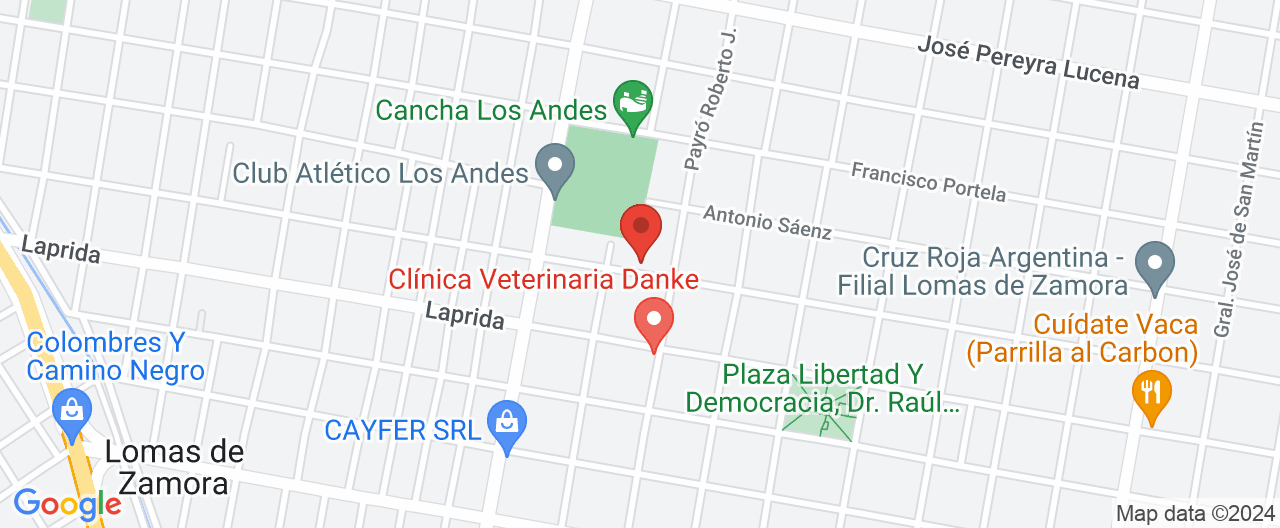Screen dimensions: 1280x528
Task: Open the Google logo link
Action: (x=68, y=504)
